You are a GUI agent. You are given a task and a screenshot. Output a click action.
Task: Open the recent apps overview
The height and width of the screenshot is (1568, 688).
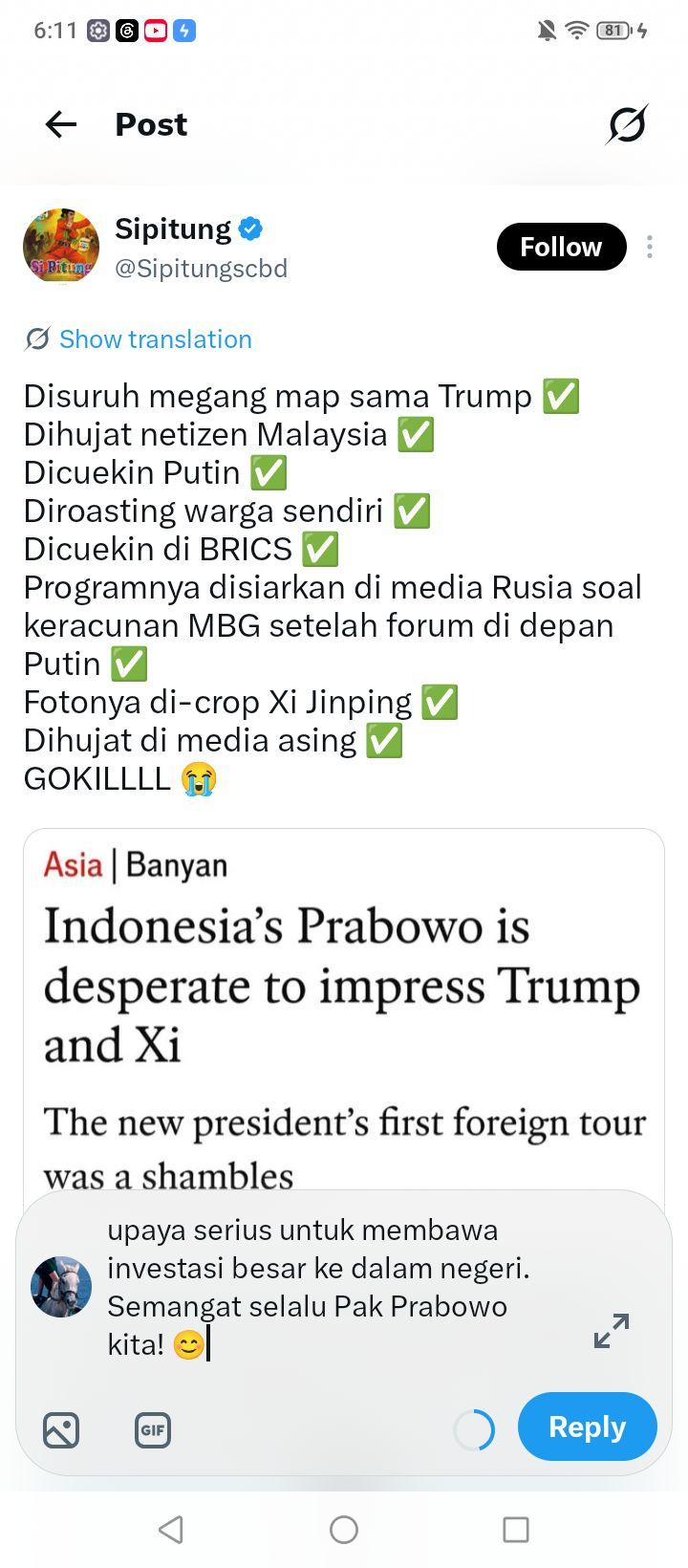[x=516, y=1530]
